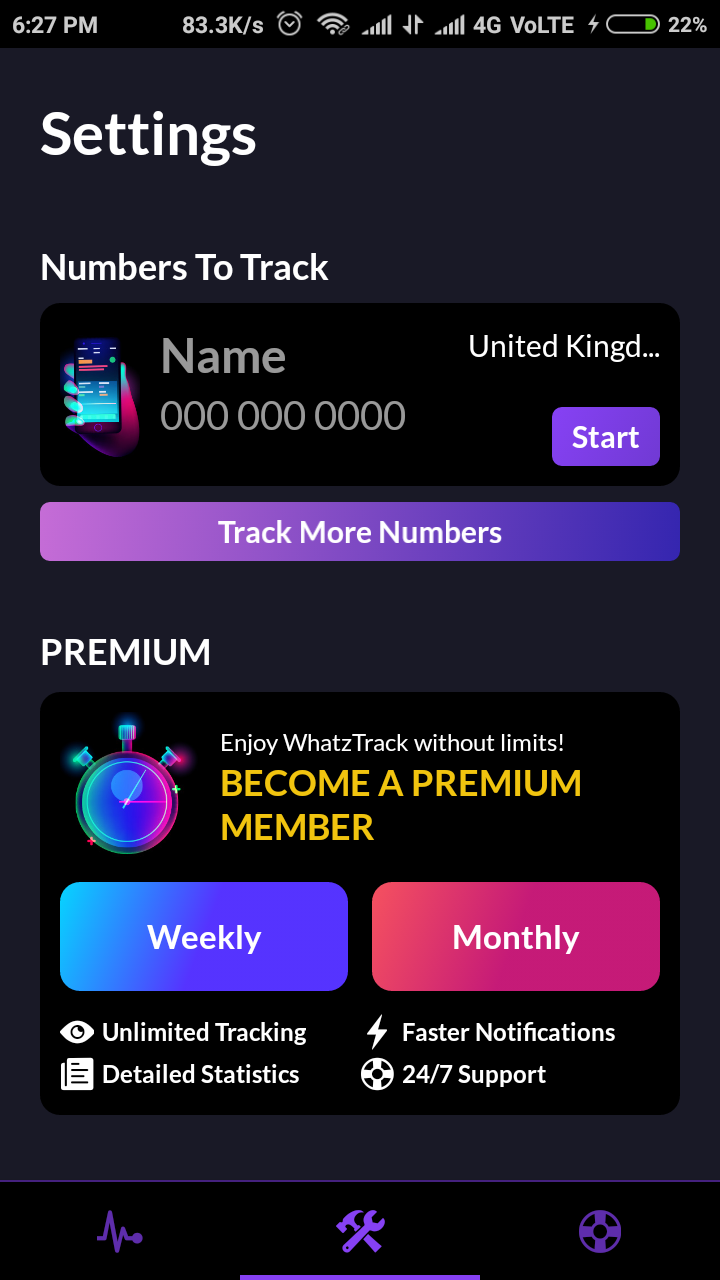Open the United Kingdom country selector

click(x=563, y=346)
